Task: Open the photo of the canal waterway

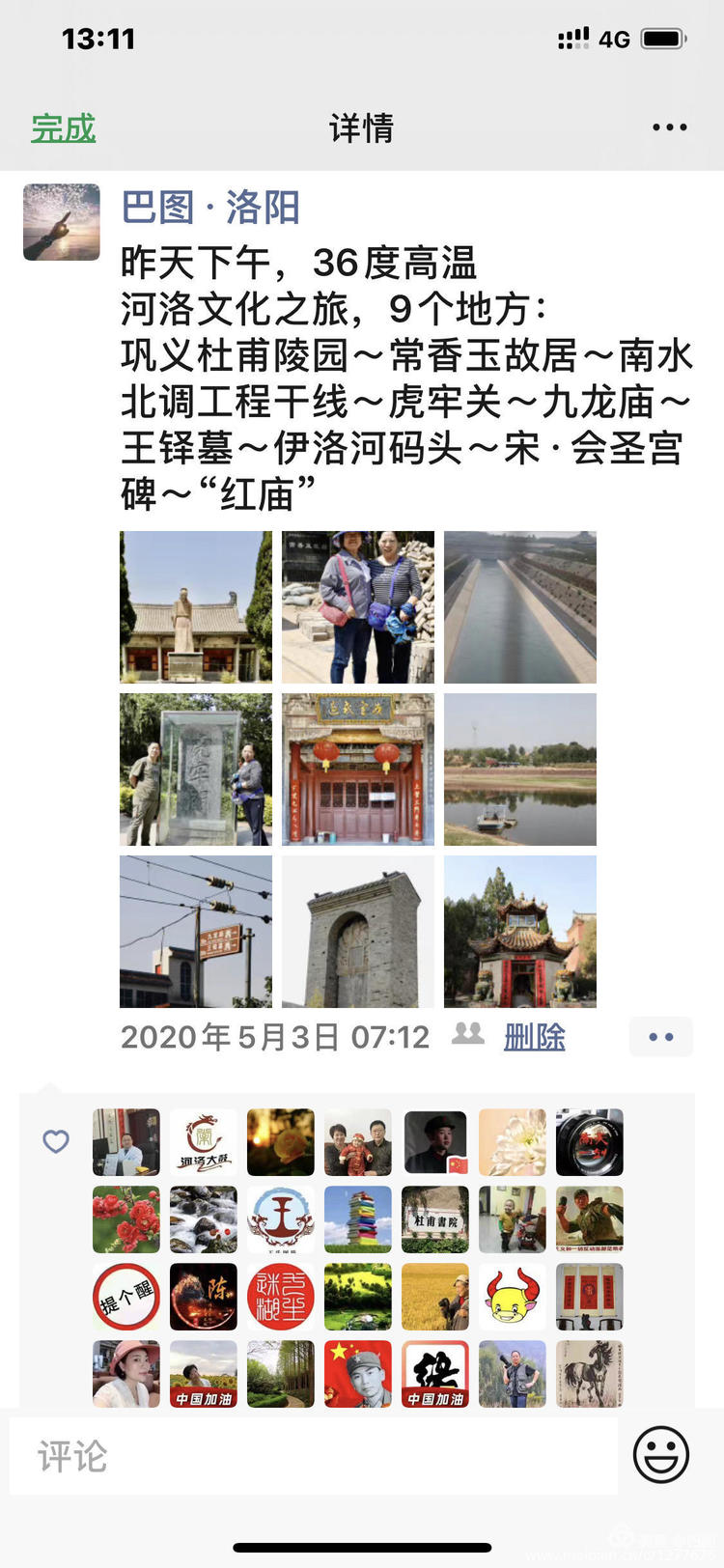Action: [518, 606]
